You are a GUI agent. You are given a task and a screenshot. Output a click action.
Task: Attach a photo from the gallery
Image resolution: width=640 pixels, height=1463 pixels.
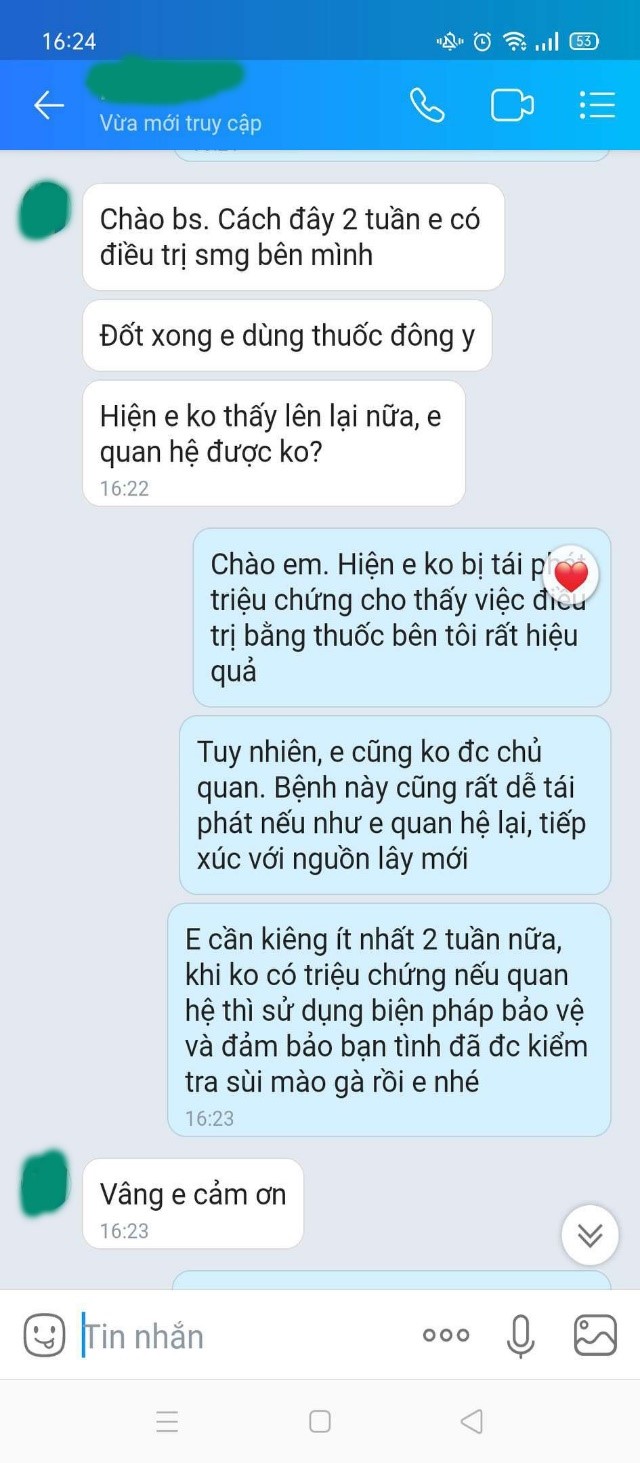(595, 1335)
